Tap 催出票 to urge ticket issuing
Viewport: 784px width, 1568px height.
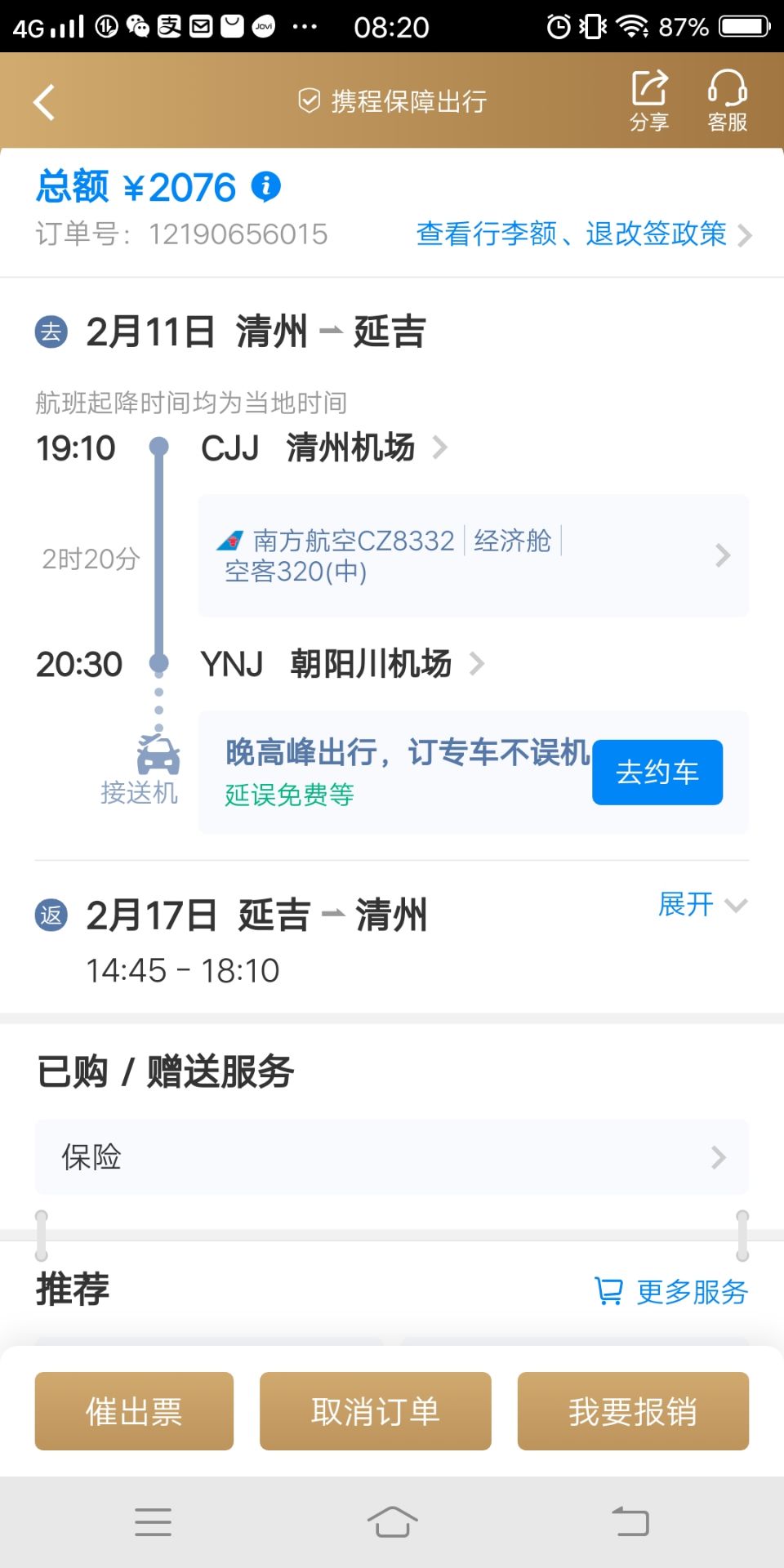coord(134,1411)
